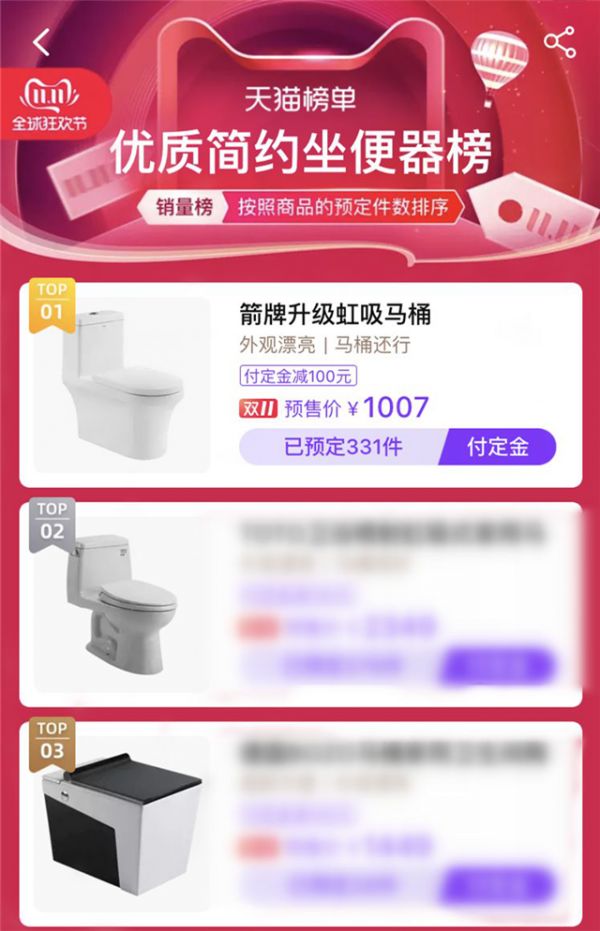The width and height of the screenshot is (600, 931).
Task: Tap the deposit button on TOP 02 item
Action: click(x=497, y=666)
